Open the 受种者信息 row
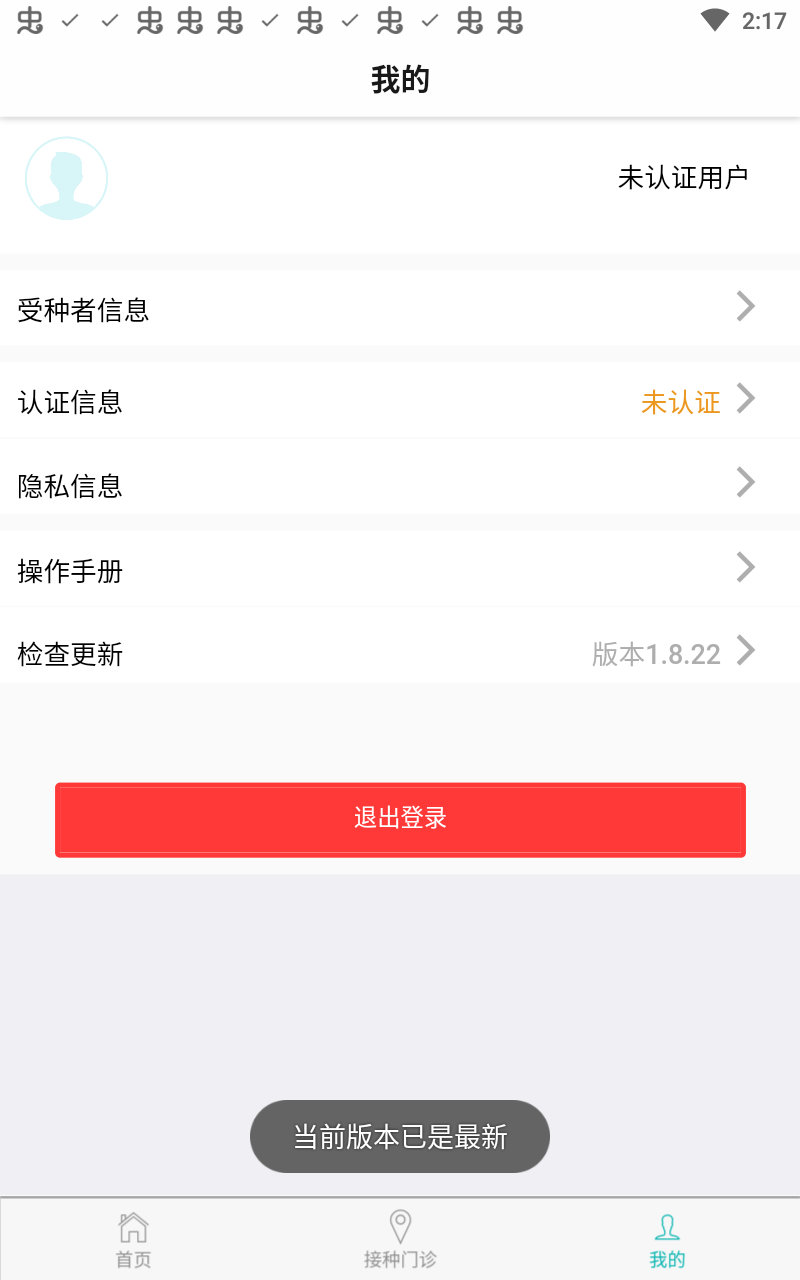 click(x=400, y=308)
